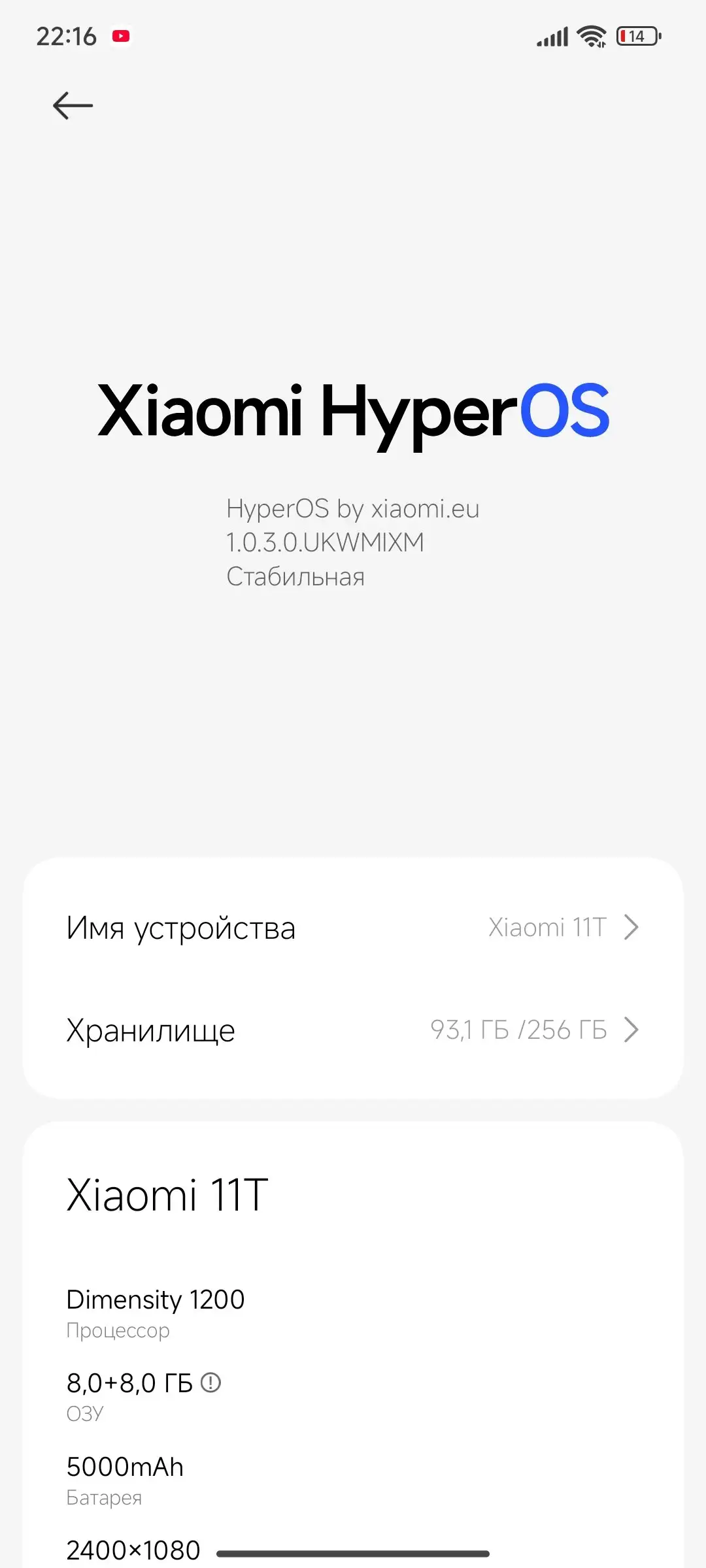The height and width of the screenshot is (1568, 706).
Task: Open the YouTube notification icon in status bar
Action: tap(120, 36)
